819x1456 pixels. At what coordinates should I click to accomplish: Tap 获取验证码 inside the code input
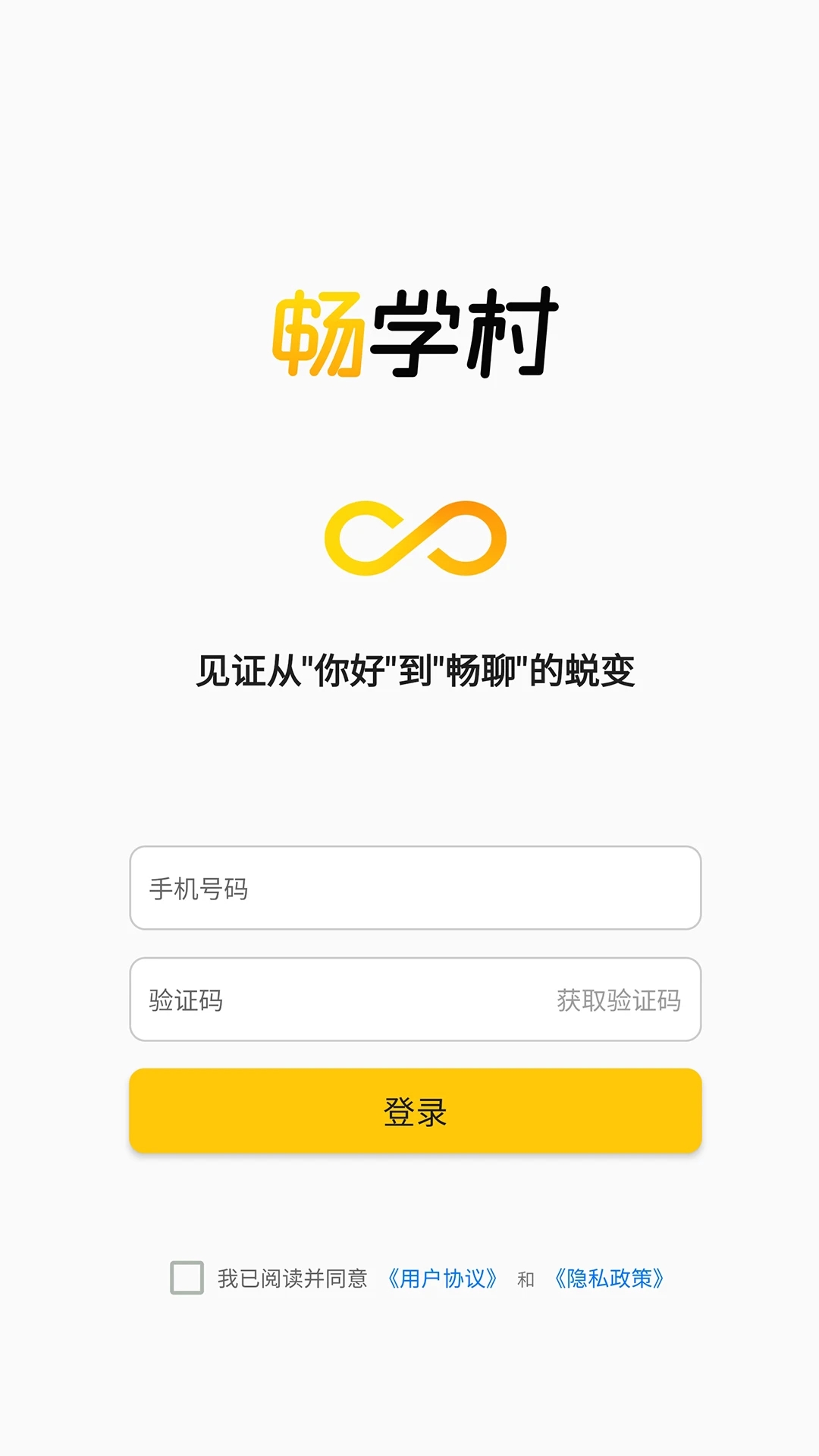[618, 1001]
